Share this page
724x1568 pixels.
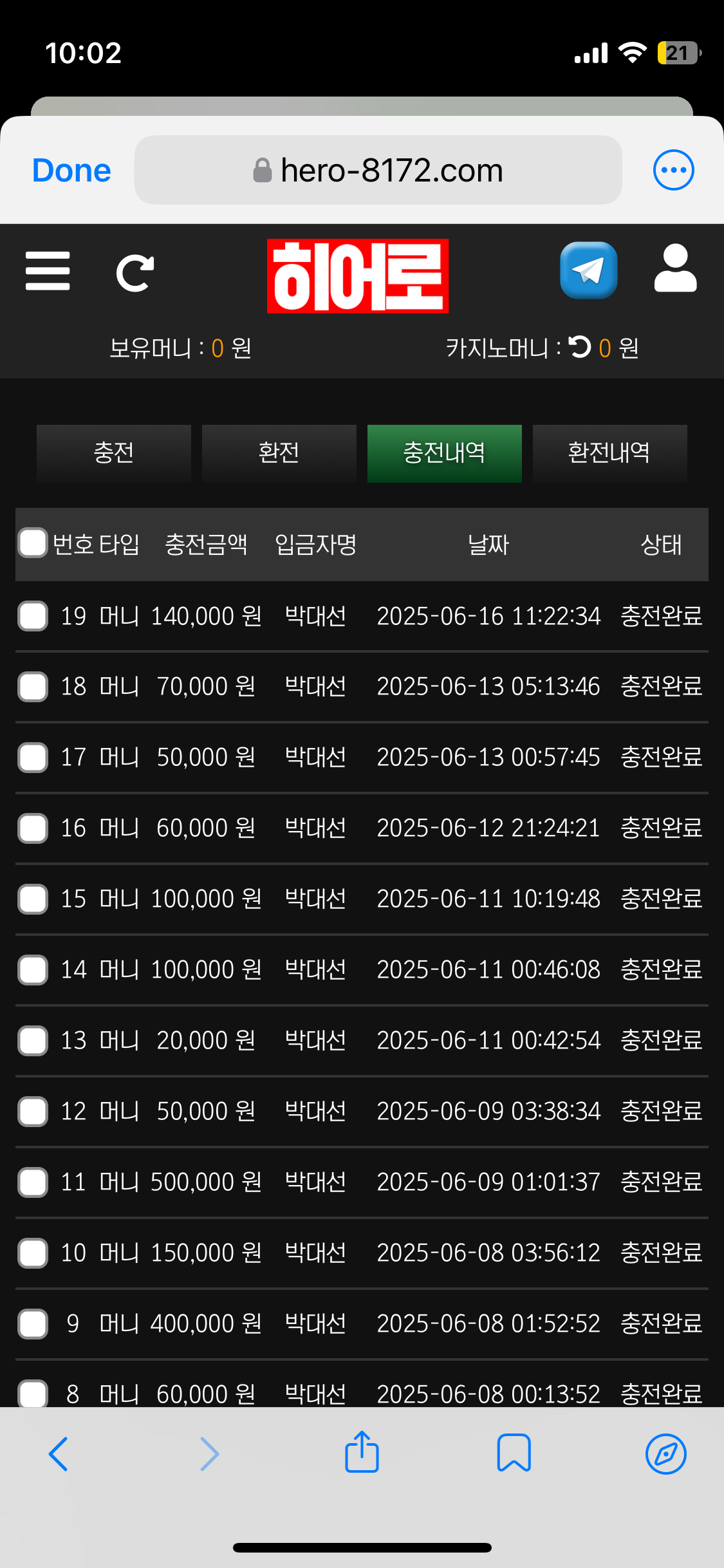(362, 1451)
